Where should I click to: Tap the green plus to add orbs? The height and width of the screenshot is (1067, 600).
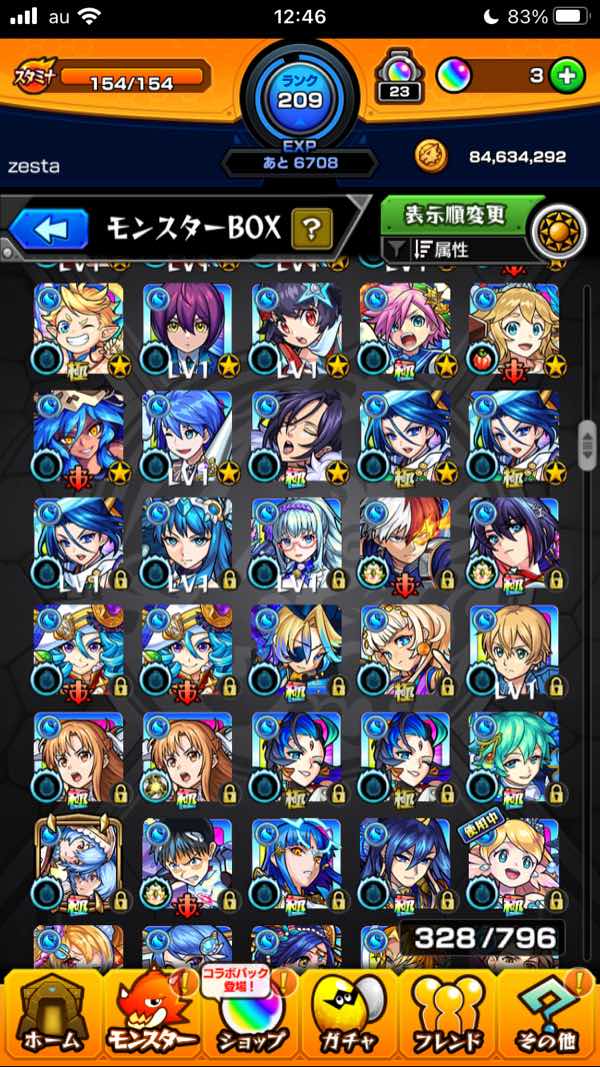[567, 76]
